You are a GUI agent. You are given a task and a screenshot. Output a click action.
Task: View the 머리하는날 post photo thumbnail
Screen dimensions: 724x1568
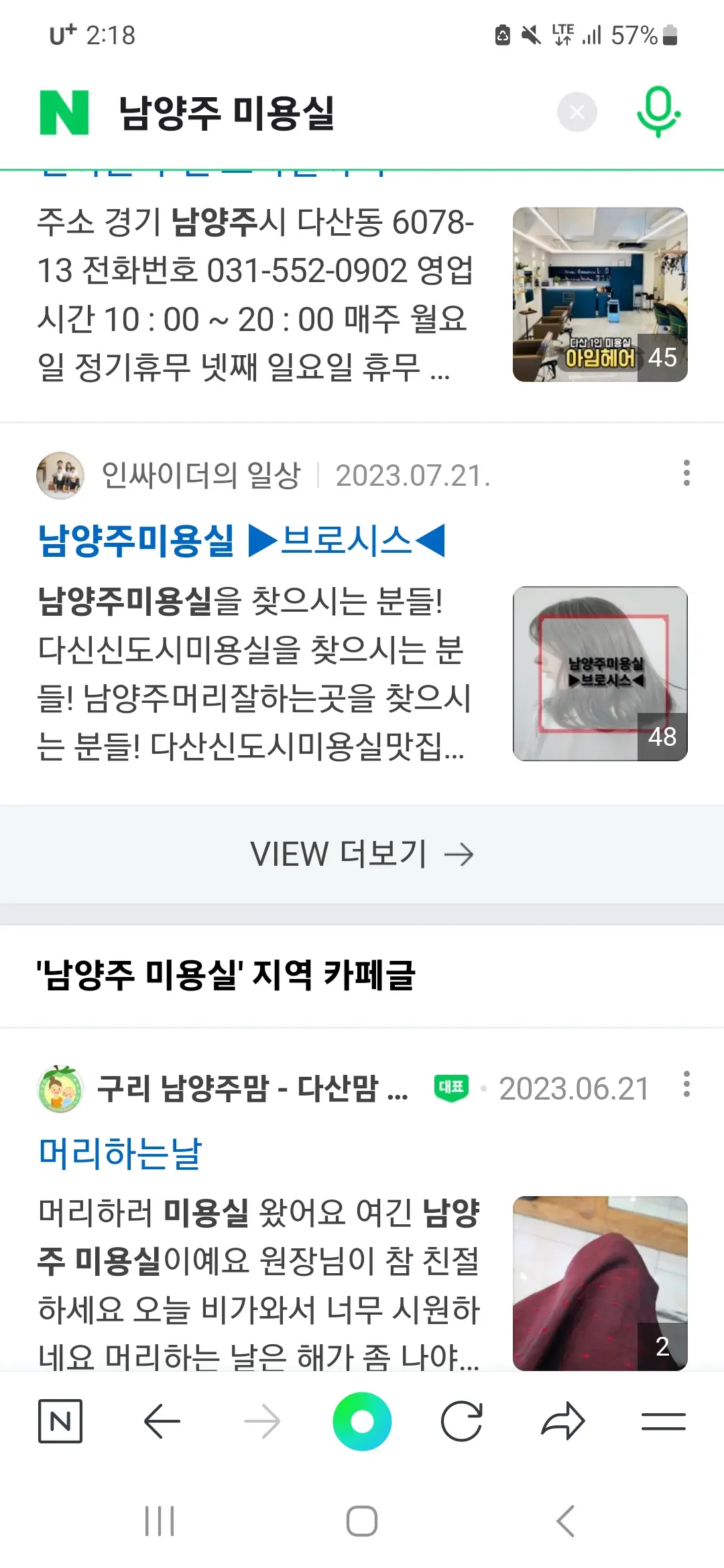click(x=600, y=1283)
